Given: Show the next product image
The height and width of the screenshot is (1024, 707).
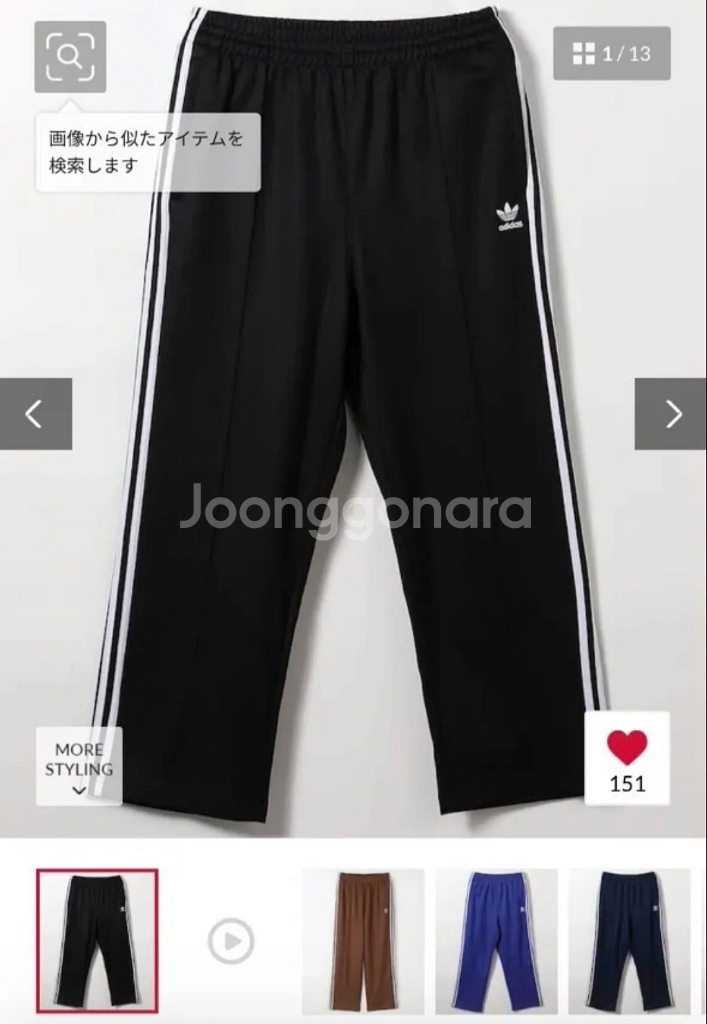Looking at the screenshot, I should pyautogui.click(x=670, y=414).
